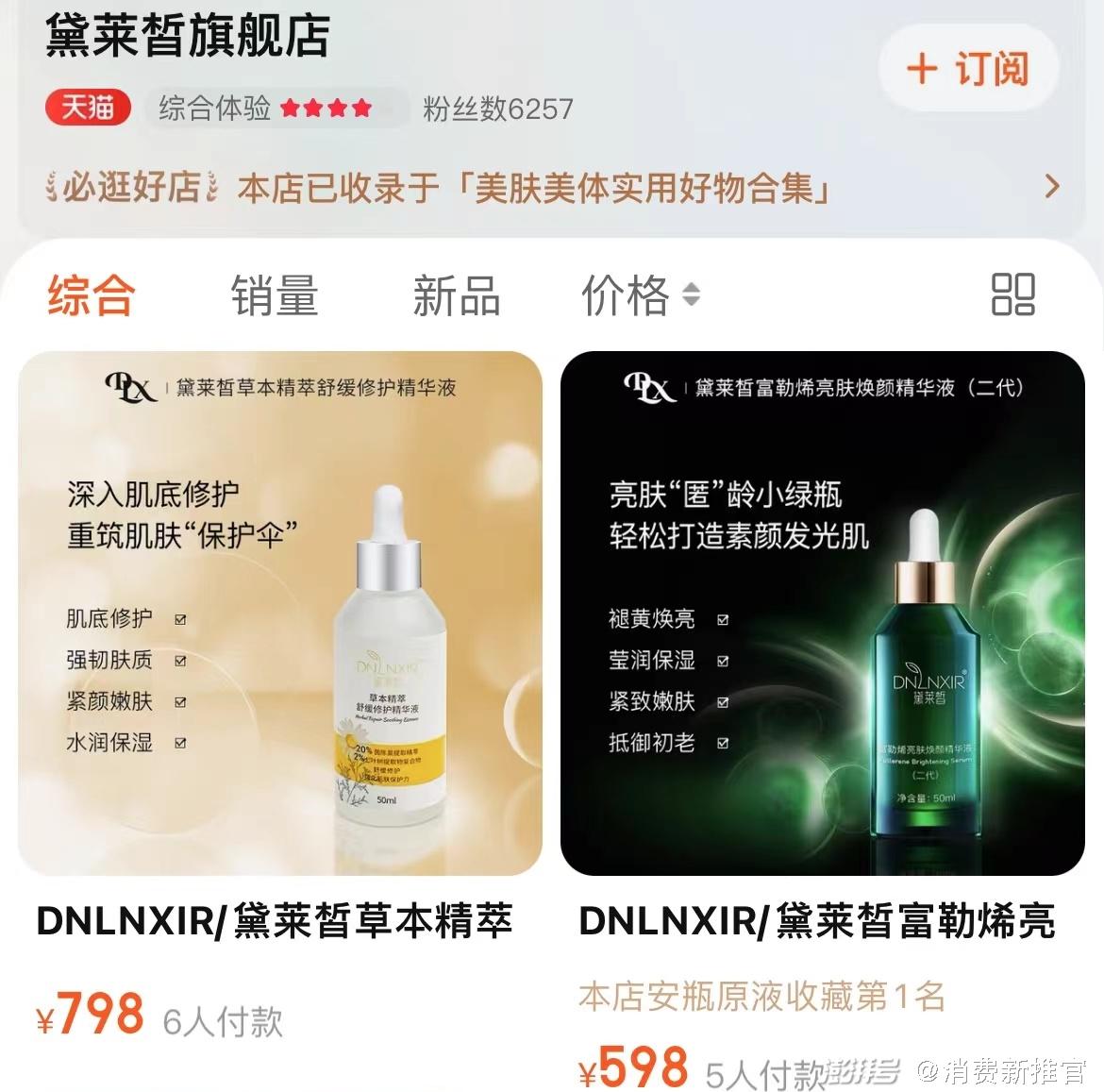Subscribe to the store with 订阅 button
The height and width of the screenshot is (1092, 1104).
tap(968, 70)
